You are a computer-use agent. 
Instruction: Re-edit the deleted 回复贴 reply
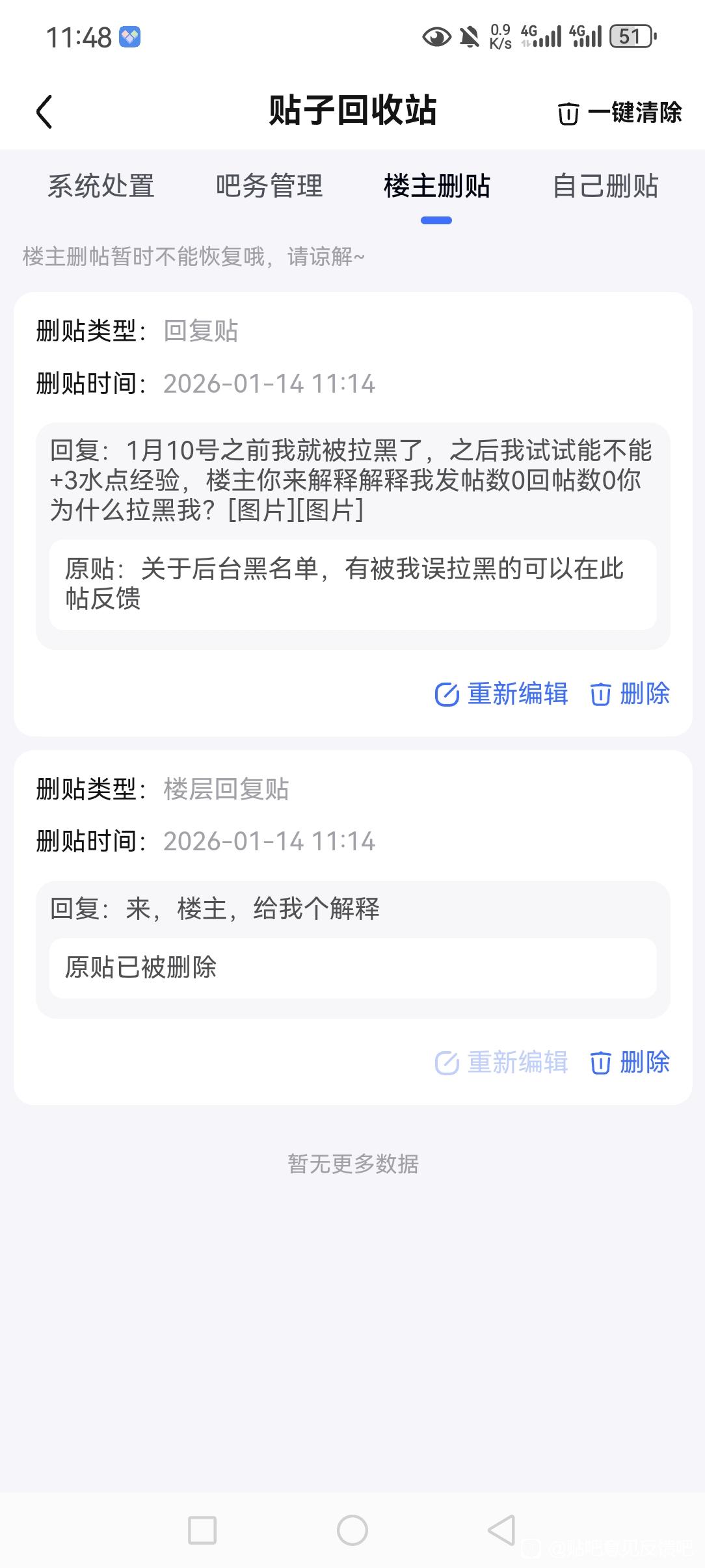tap(501, 694)
